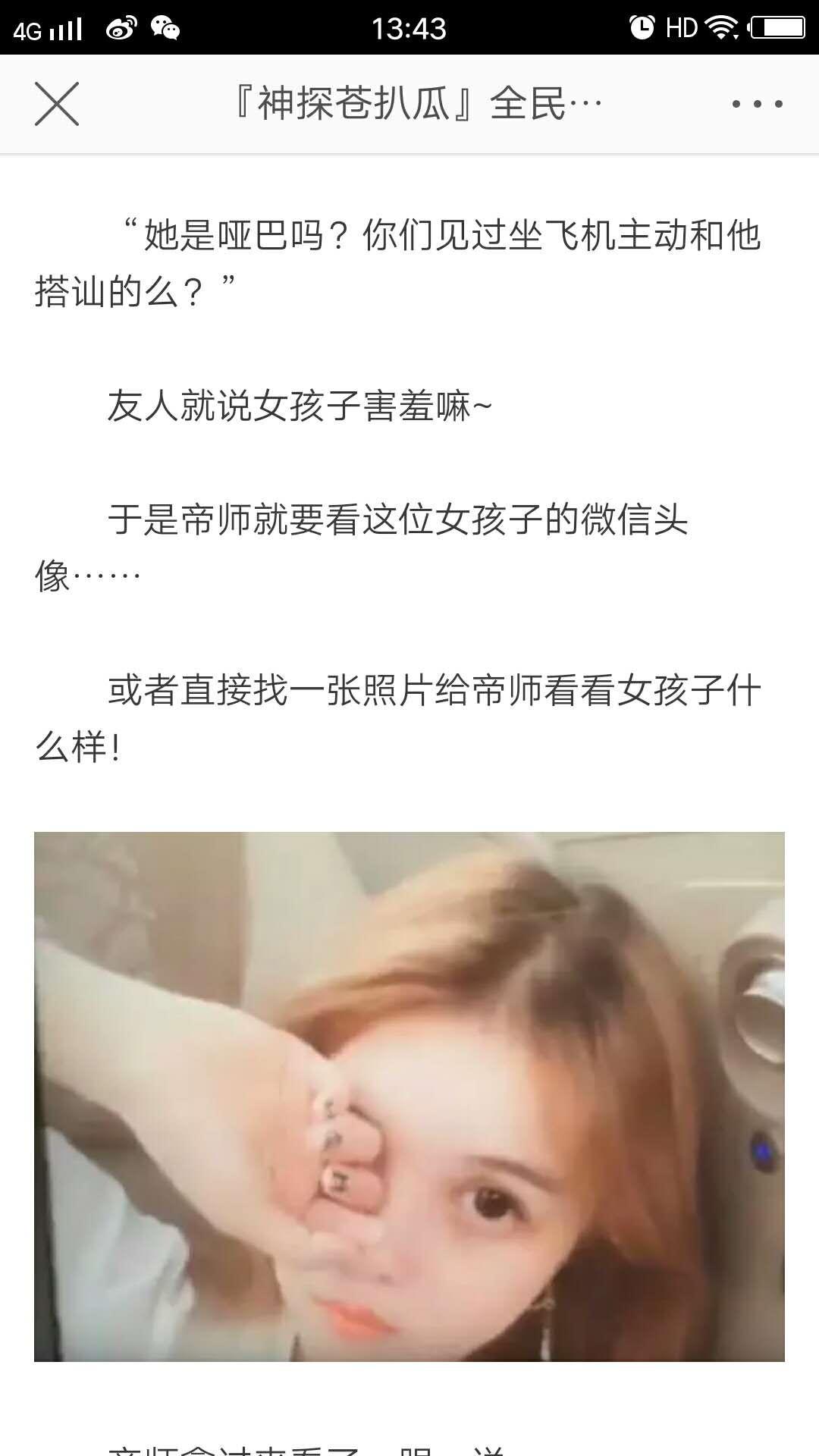Open the photo in the article

(409, 1096)
